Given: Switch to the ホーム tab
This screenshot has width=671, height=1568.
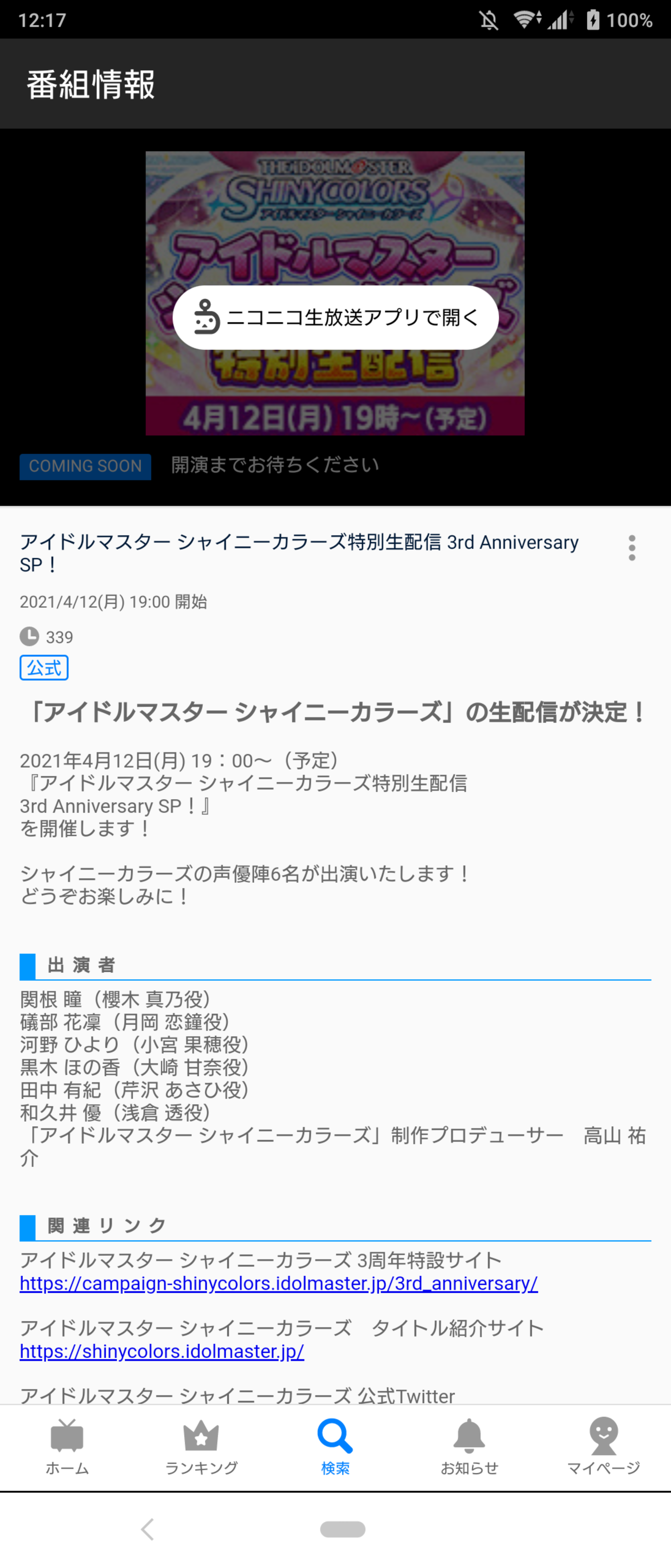Looking at the screenshot, I should [x=67, y=1447].
